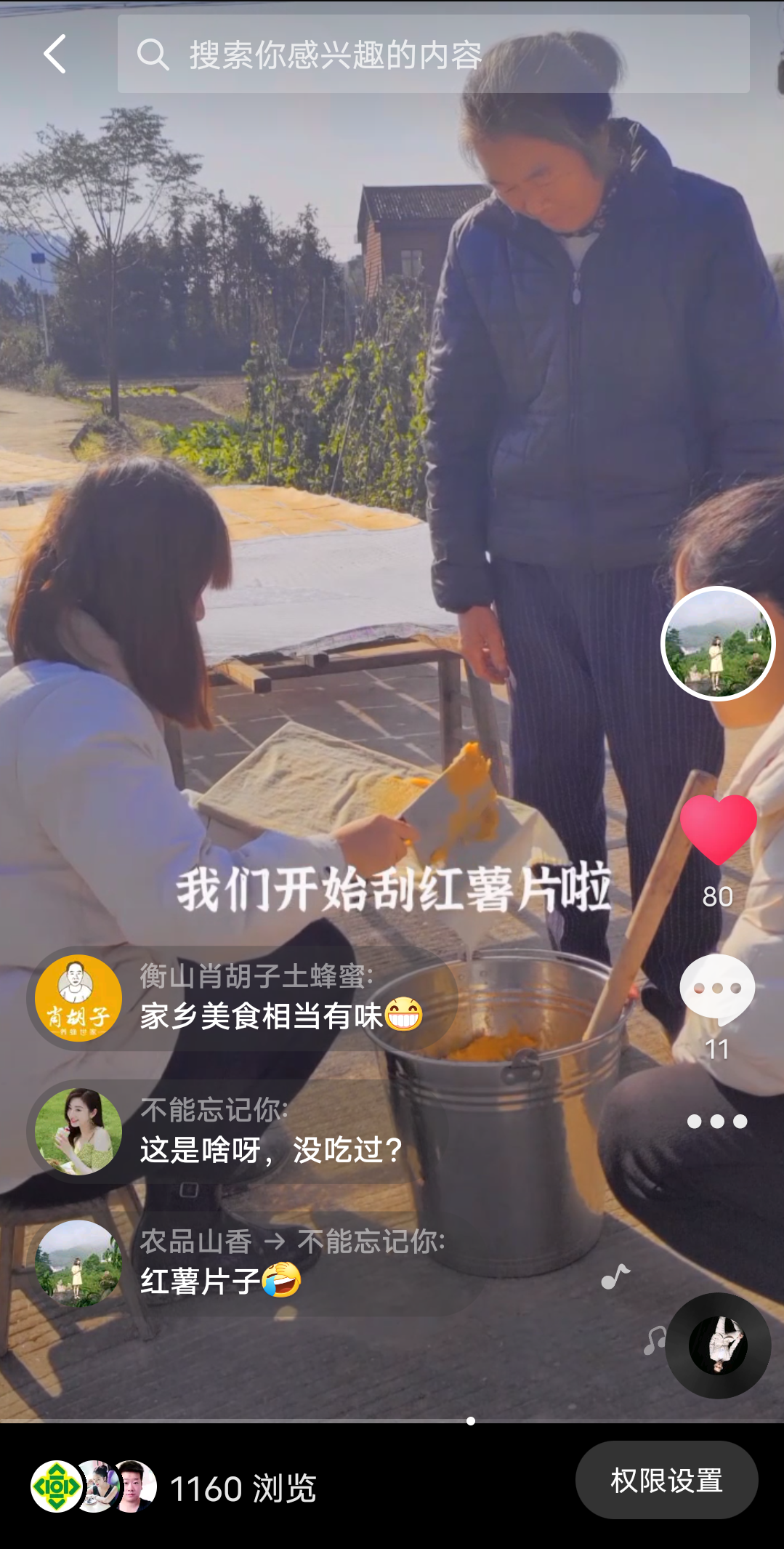Like the video with the heart icon
The image size is (784, 1549).
(x=718, y=829)
